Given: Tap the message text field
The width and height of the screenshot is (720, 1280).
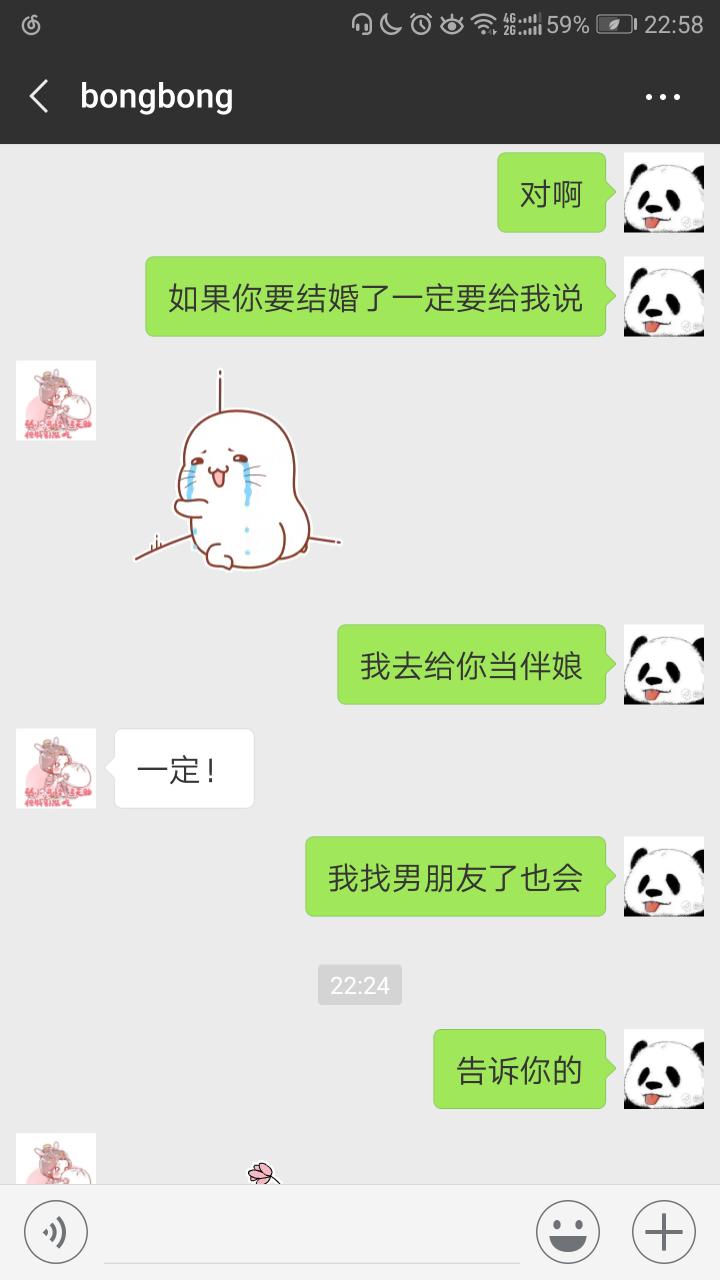Looking at the screenshot, I should tap(312, 1233).
